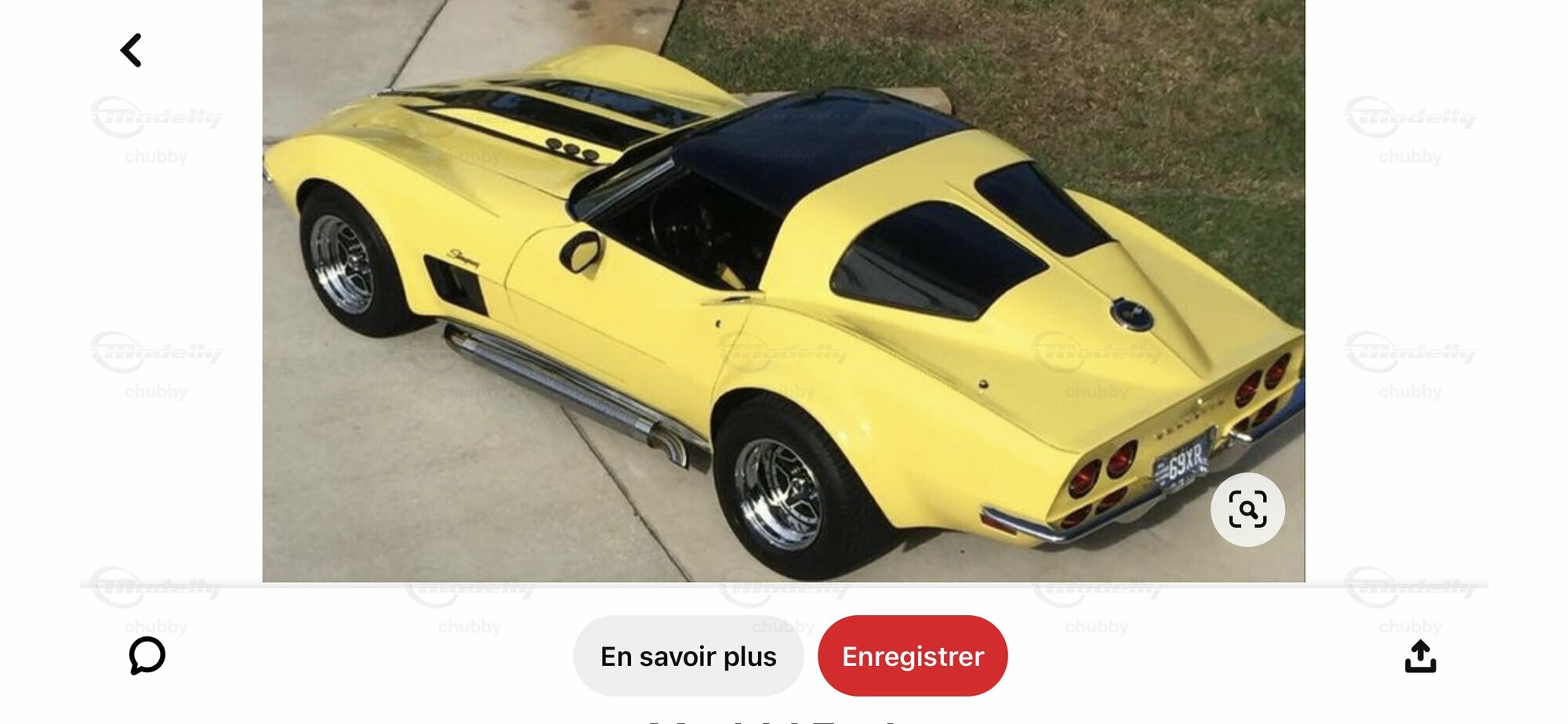Open the yellow car pin image
1568x724 pixels.
tap(782, 290)
